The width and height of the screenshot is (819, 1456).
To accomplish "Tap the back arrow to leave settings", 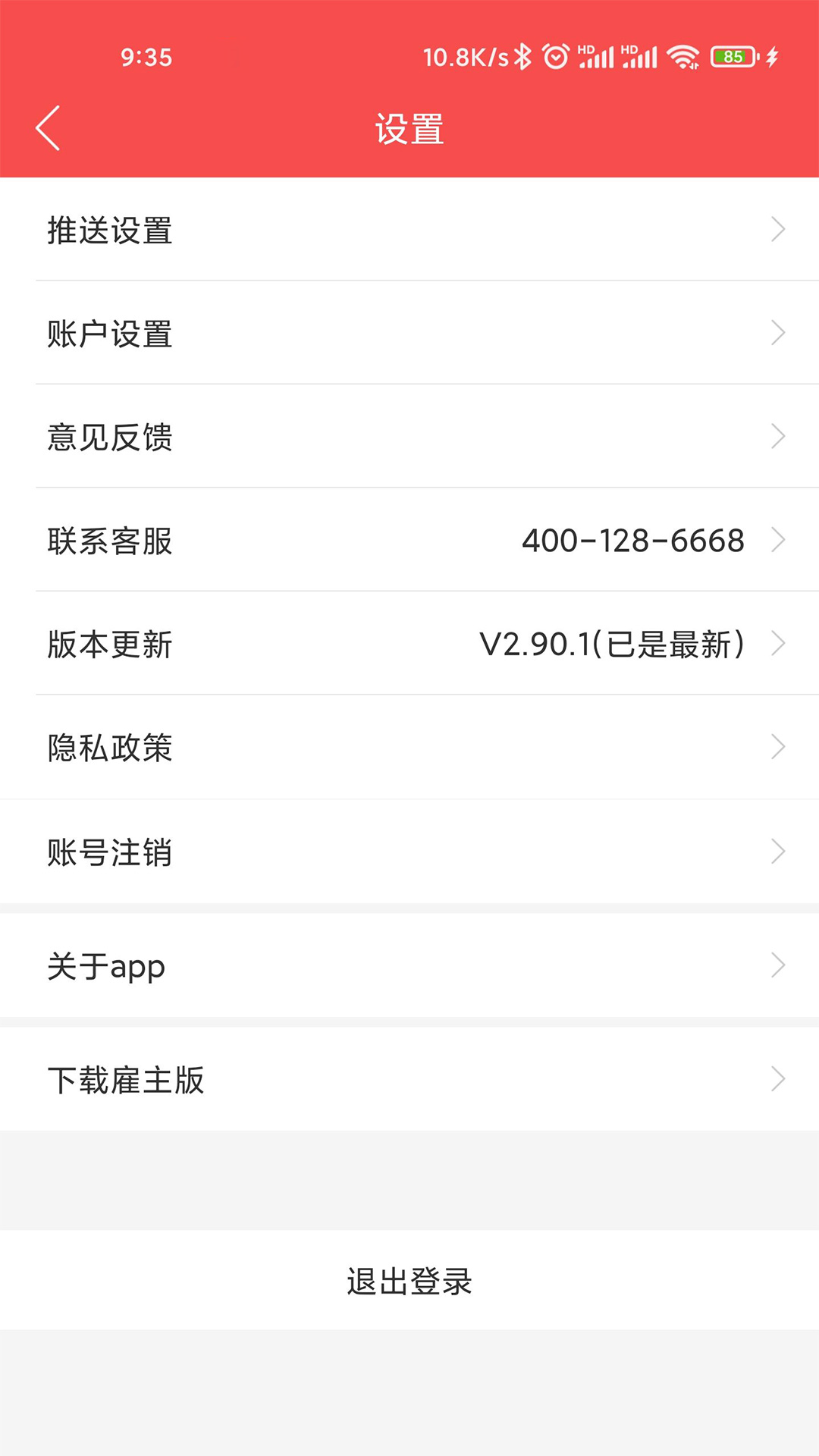I will pos(48,127).
